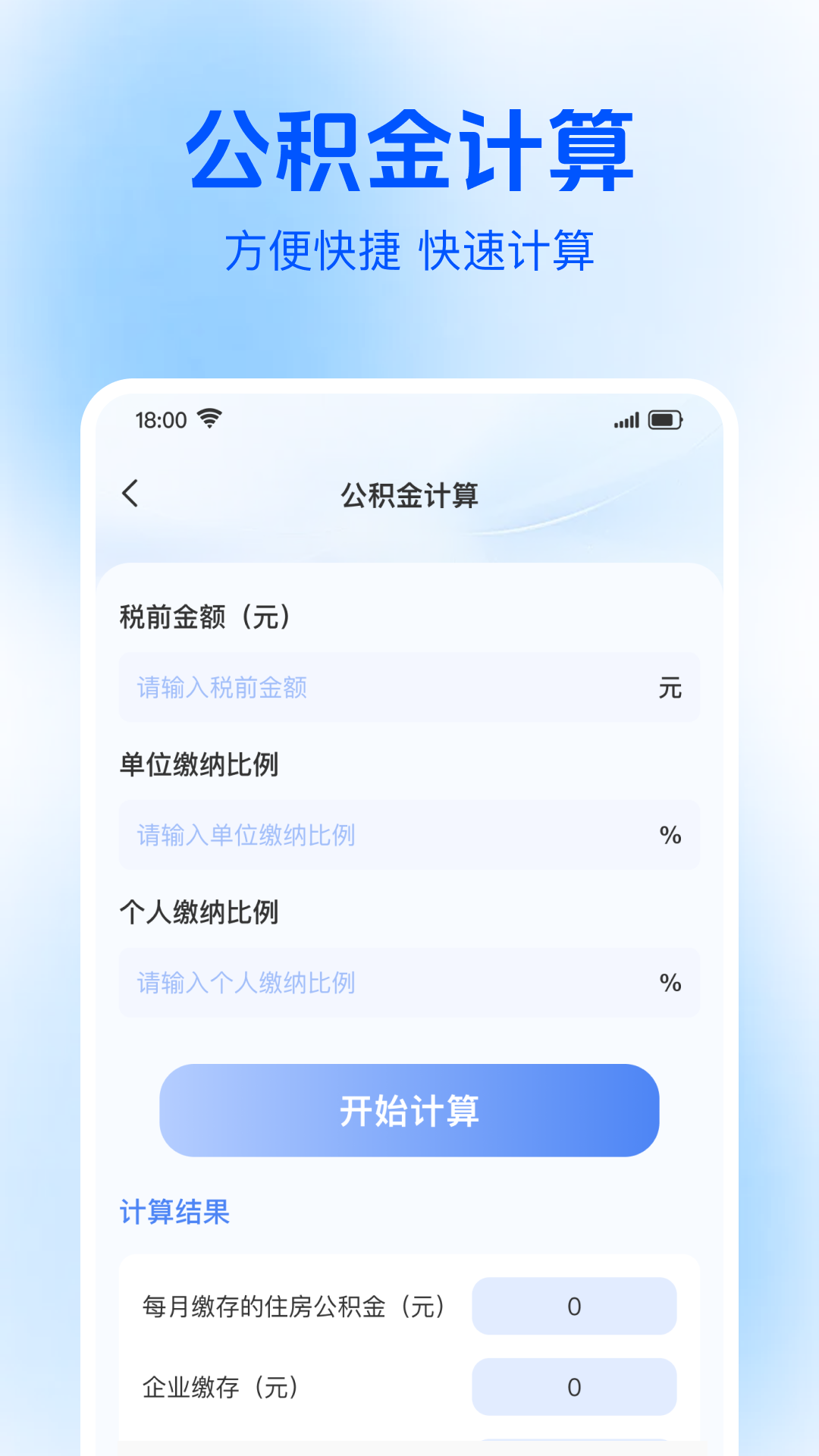
Task: Click the signal strength icon
Action: 626,419
